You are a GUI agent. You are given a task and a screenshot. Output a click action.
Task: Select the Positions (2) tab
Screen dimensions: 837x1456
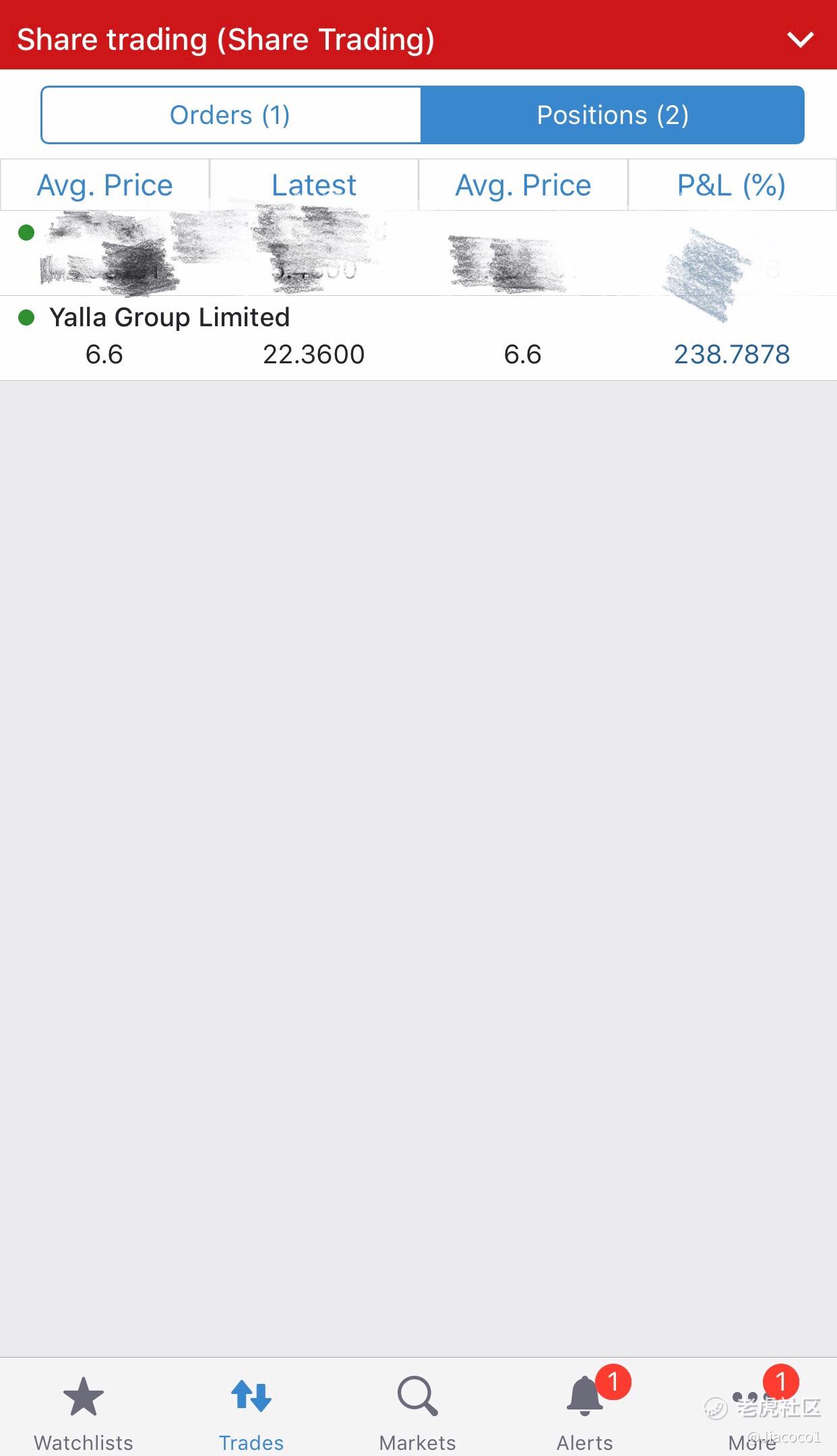pos(613,115)
